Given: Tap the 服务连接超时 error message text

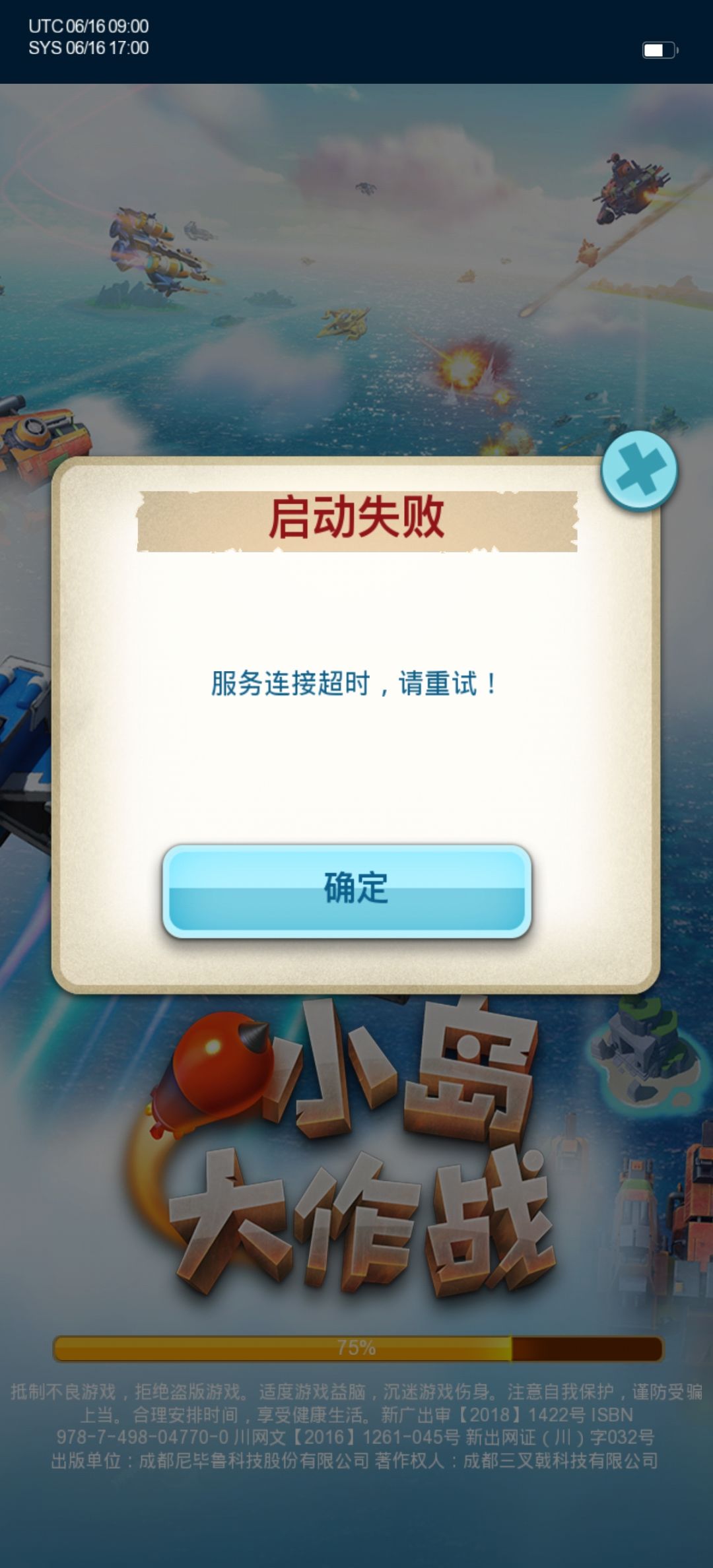Looking at the screenshot, I should (355, 684).
